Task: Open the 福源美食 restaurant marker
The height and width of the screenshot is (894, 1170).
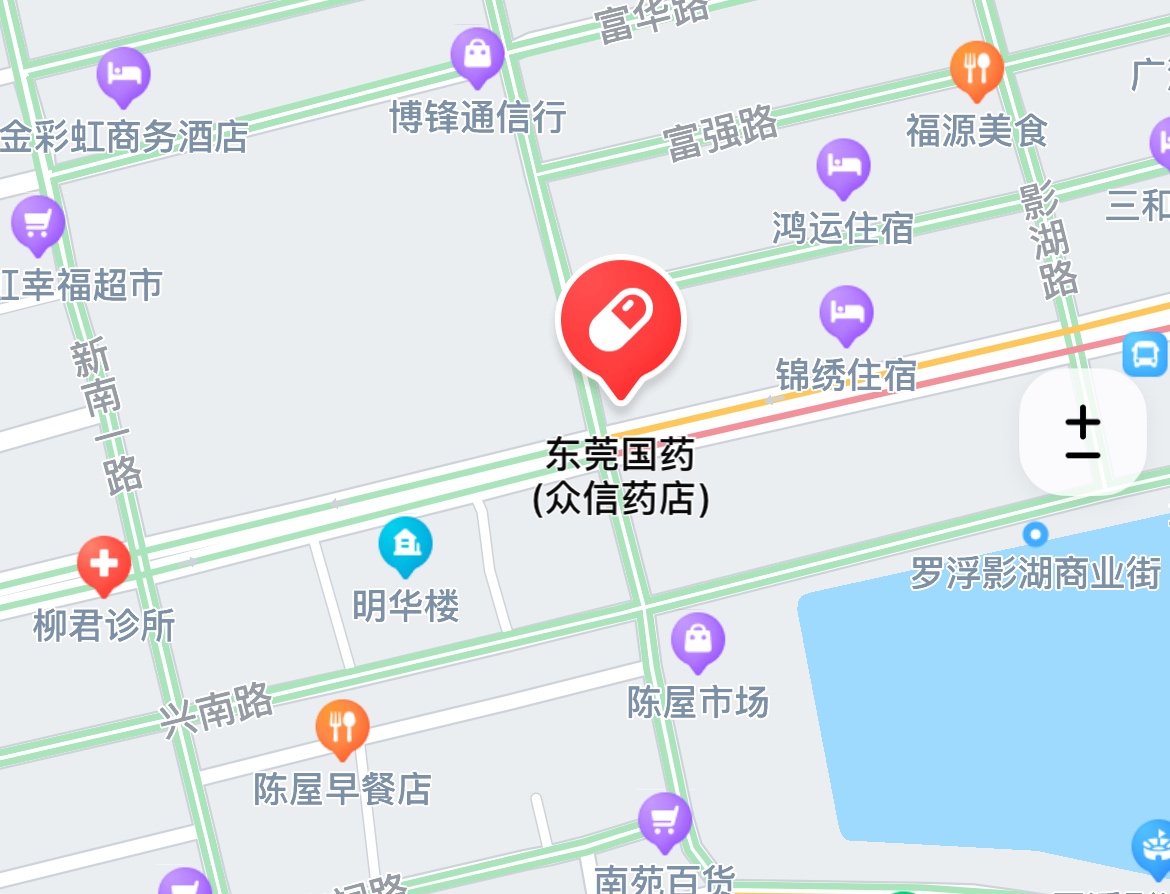Action: click(976, 68)
